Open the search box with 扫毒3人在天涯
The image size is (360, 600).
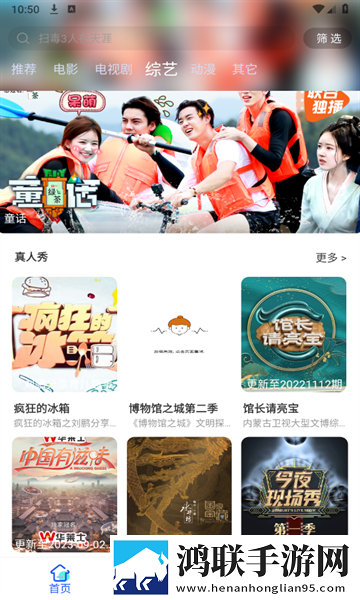(151, 38)
